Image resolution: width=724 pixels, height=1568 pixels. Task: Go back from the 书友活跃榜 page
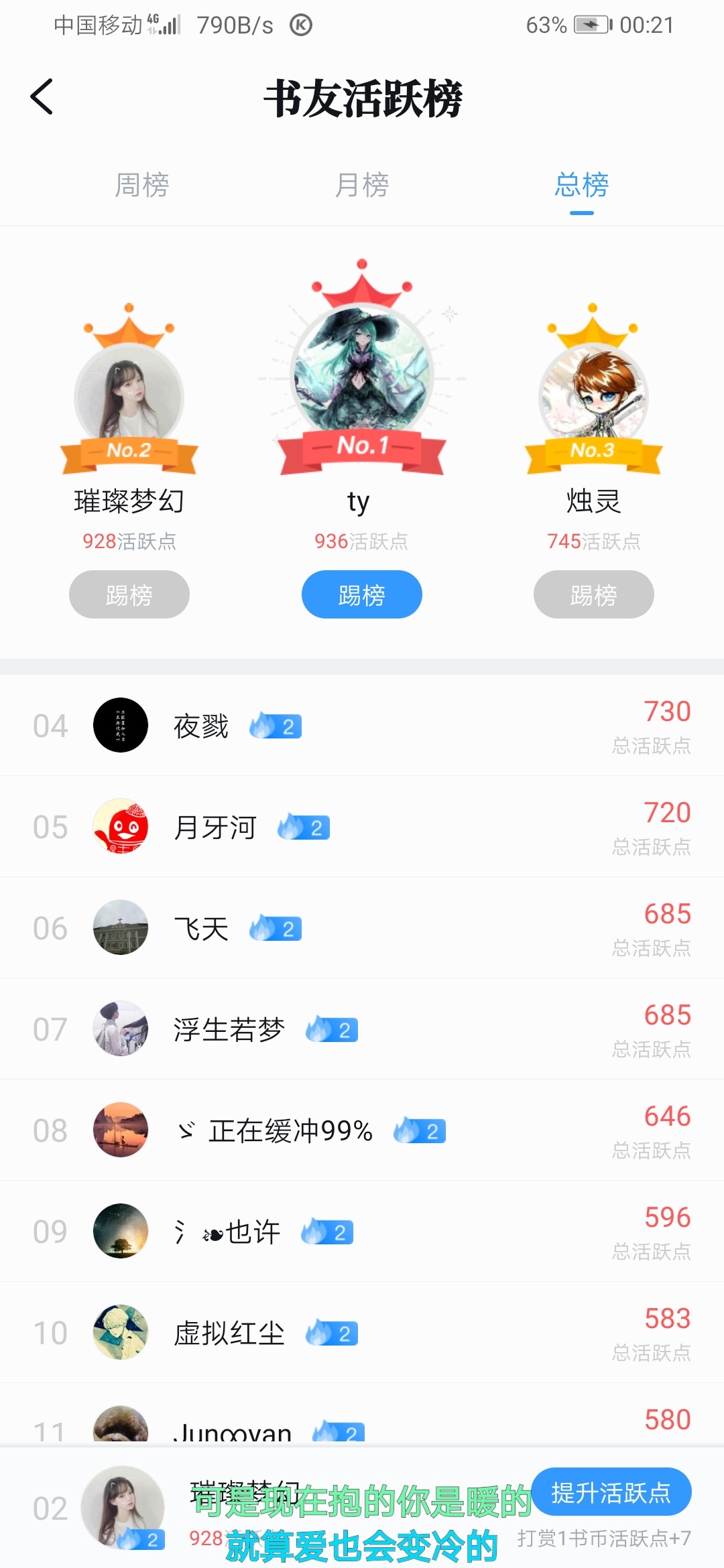[x=42, y=97]
